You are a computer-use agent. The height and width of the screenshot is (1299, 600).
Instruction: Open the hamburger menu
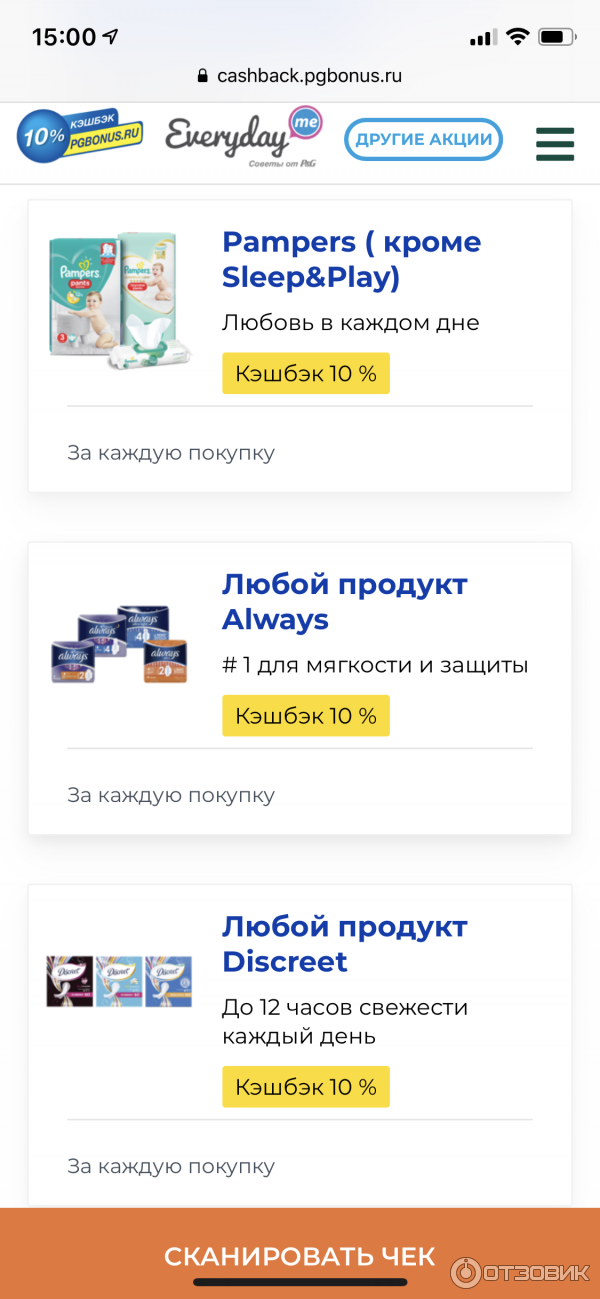click(555, 141)
